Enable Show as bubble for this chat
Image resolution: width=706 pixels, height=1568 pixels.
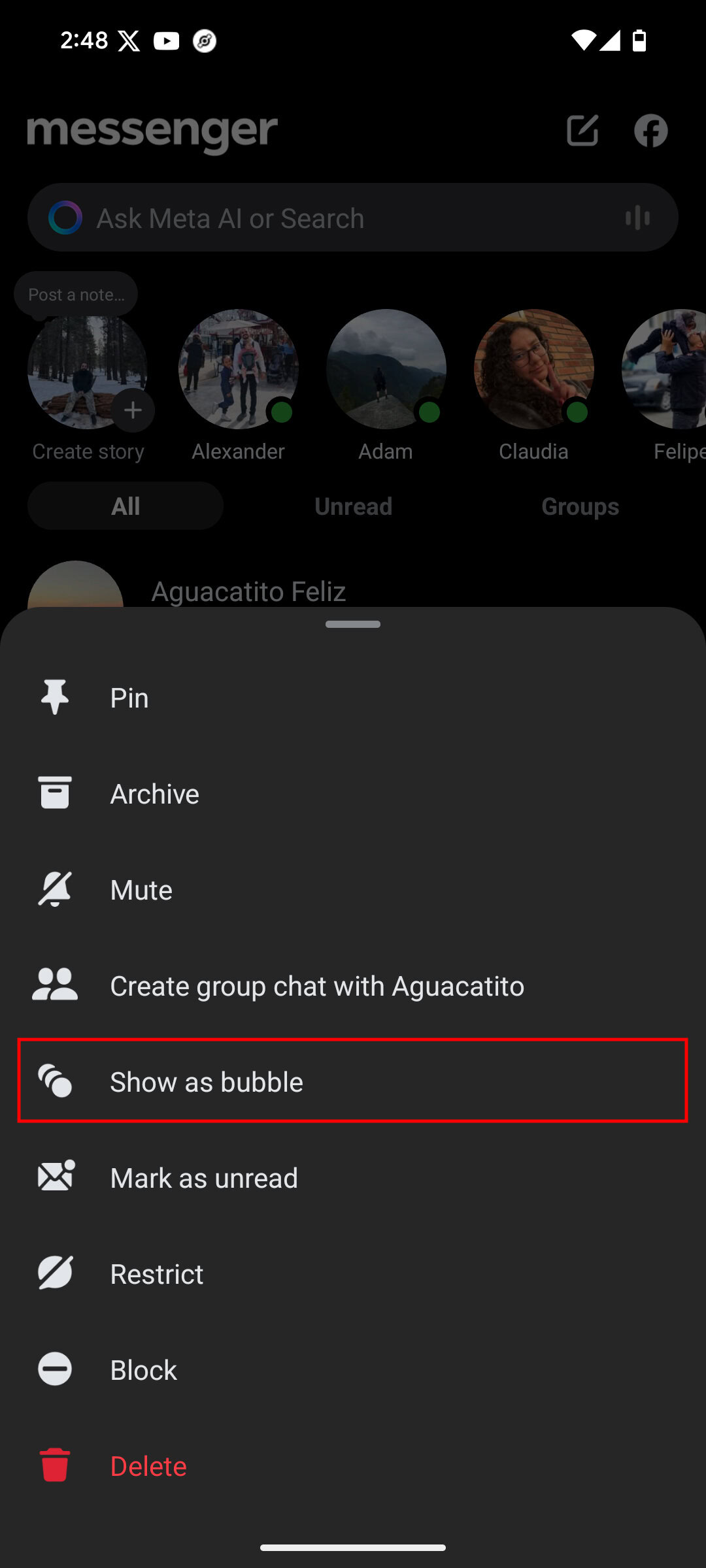206,1081
